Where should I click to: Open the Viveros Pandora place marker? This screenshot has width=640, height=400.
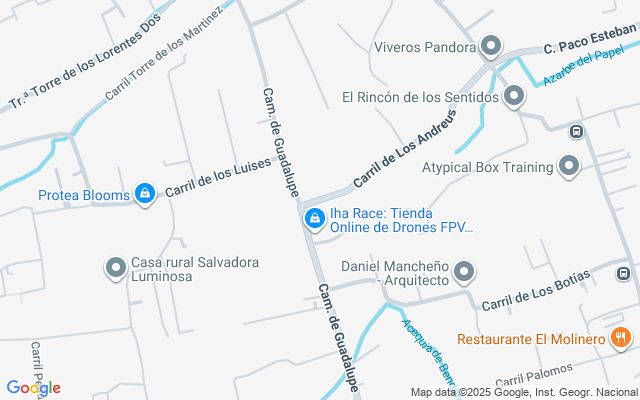point(491,46)
